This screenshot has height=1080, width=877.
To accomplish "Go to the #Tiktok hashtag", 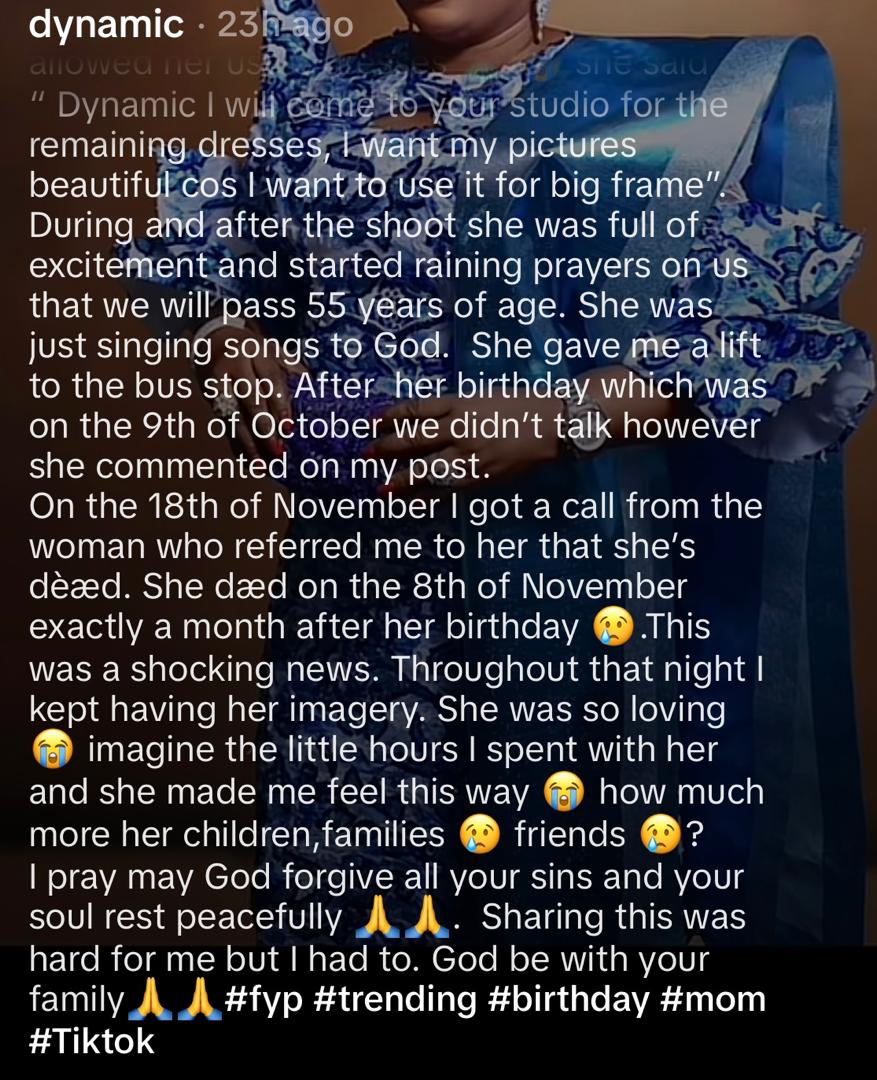I will click(x=92, y=1041).
